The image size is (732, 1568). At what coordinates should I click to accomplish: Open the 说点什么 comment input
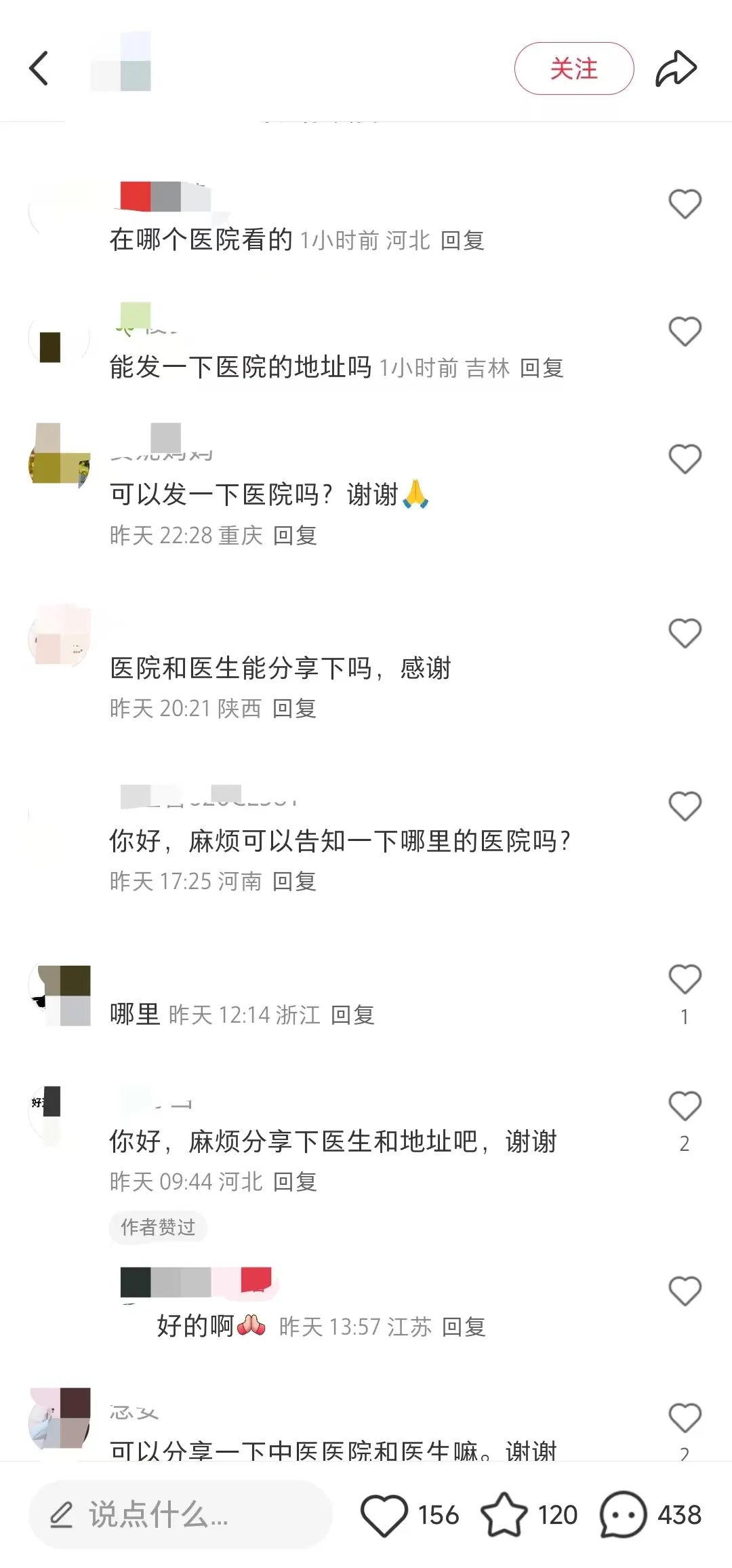[x=180, y=1514]
